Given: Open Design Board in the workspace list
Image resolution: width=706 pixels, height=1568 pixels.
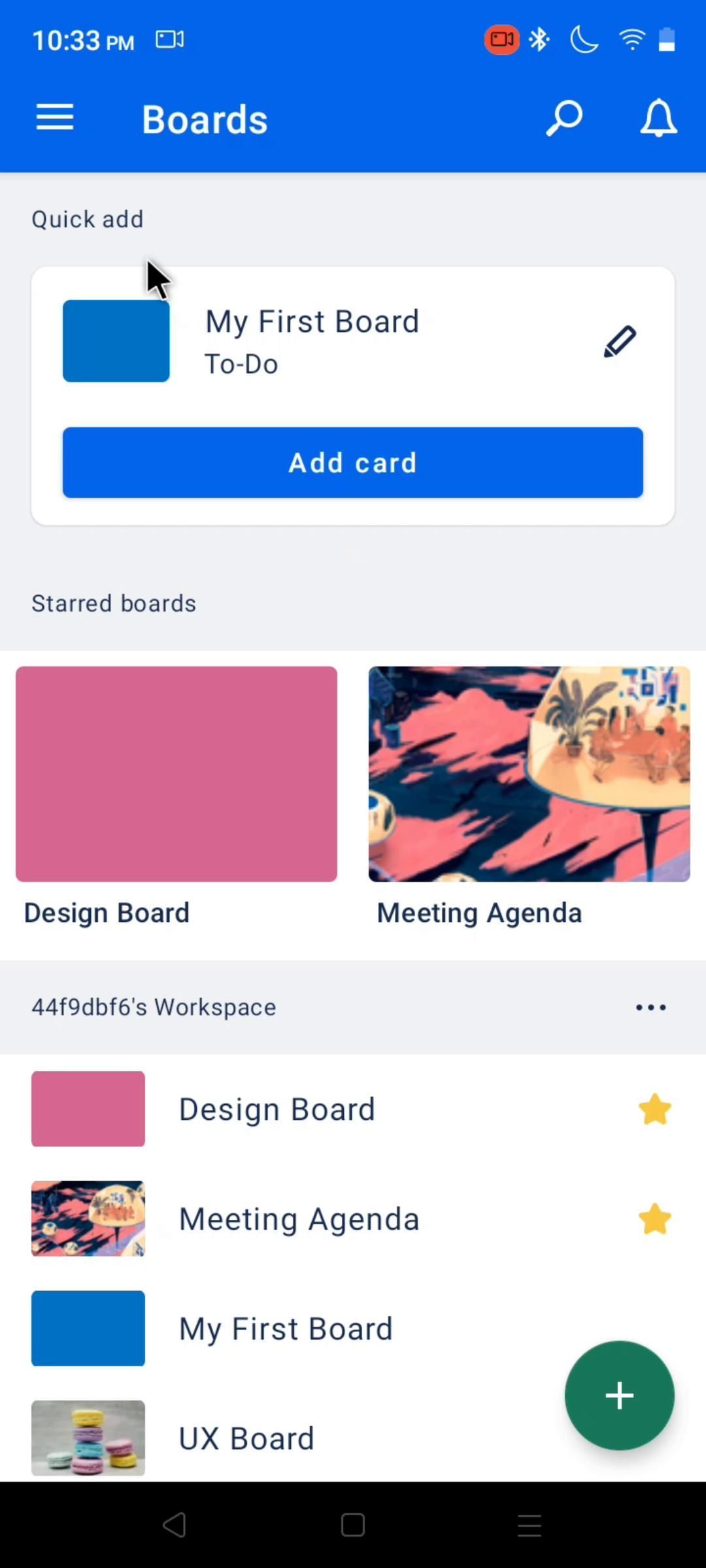Looking at the screenshot, I should point(277,1109).
